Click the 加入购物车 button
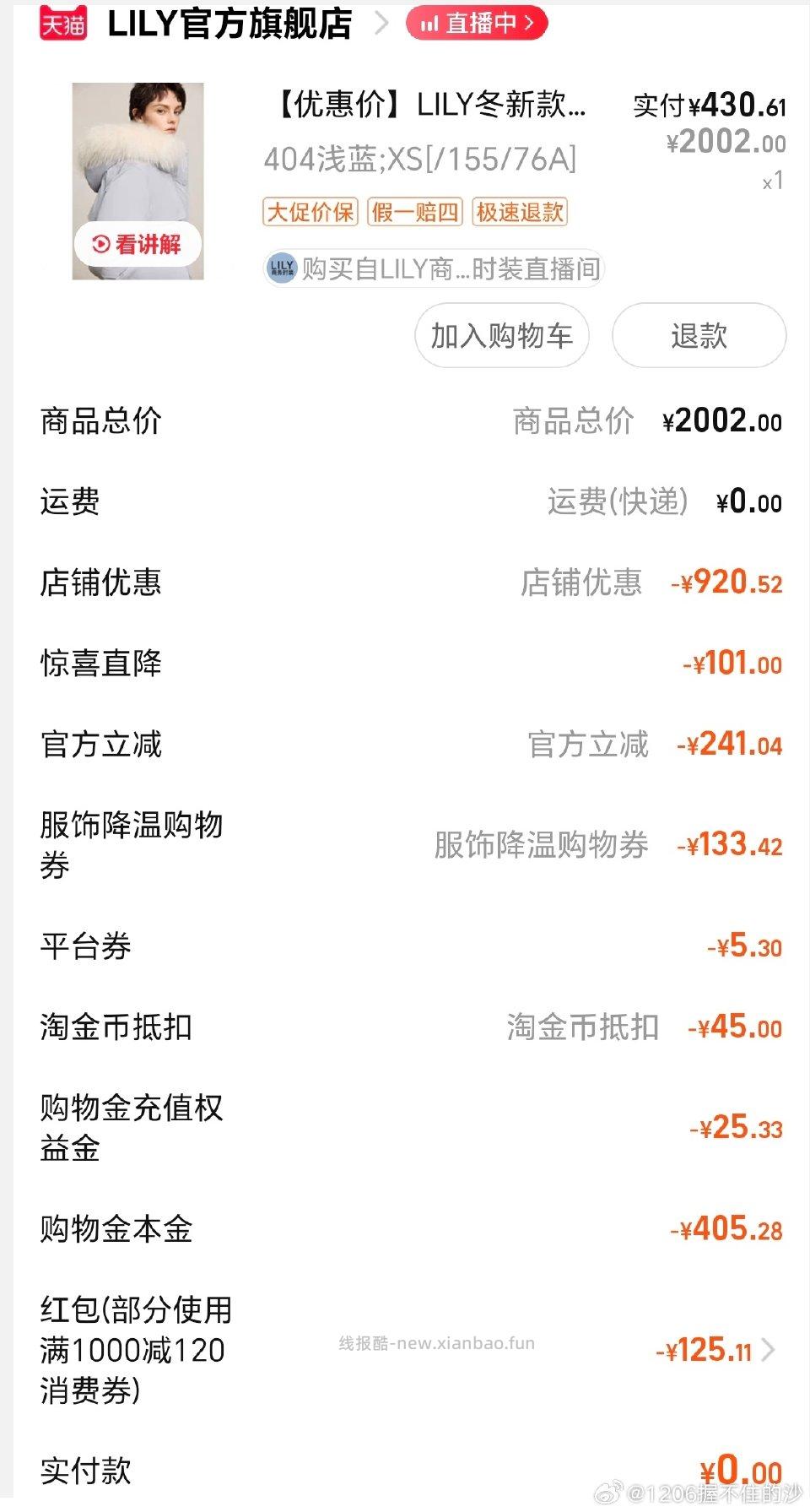This screenshot has height=1512, width=810. [x=501, y=335]
